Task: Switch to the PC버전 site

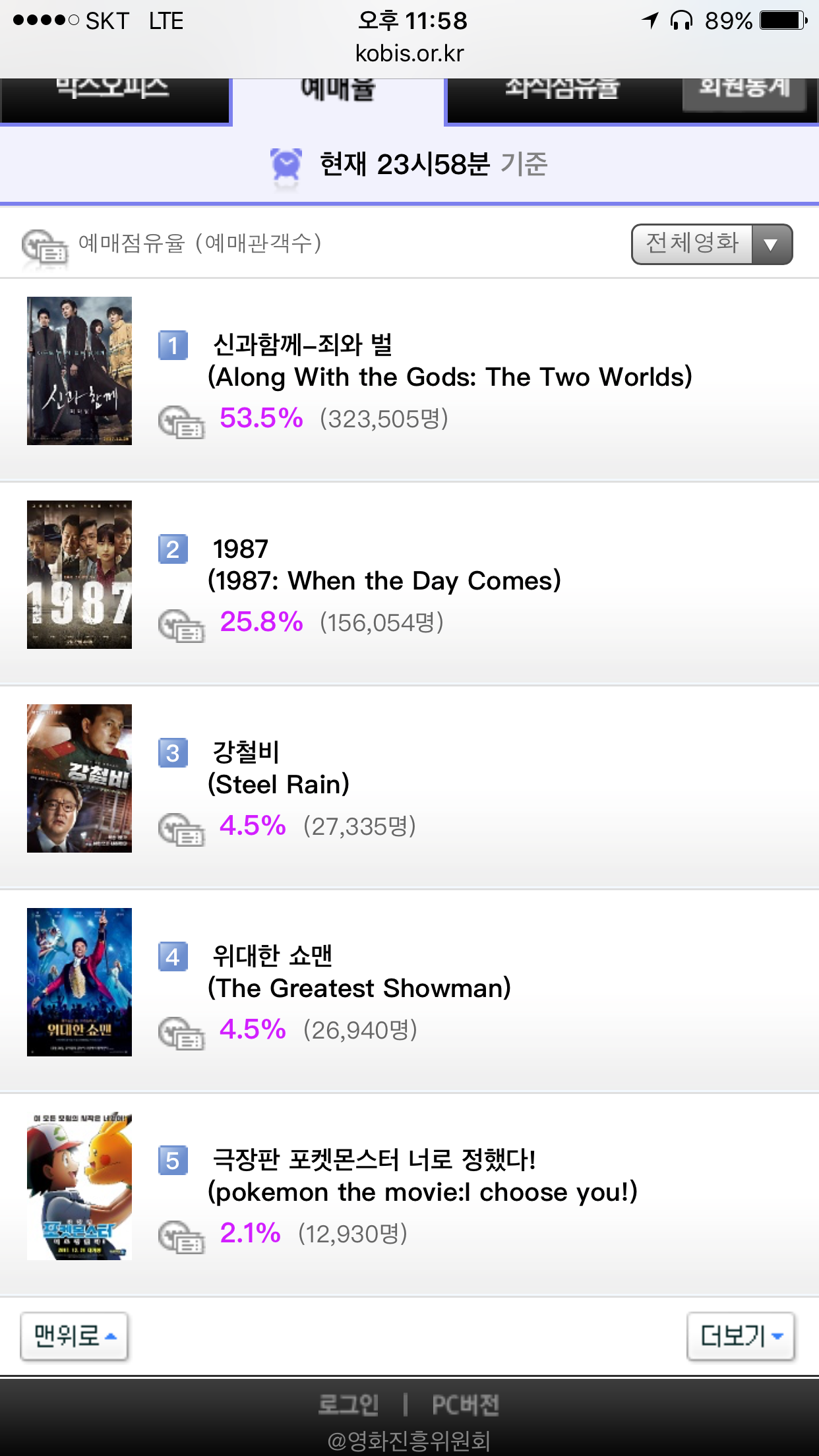Action: coord(466,1405)
